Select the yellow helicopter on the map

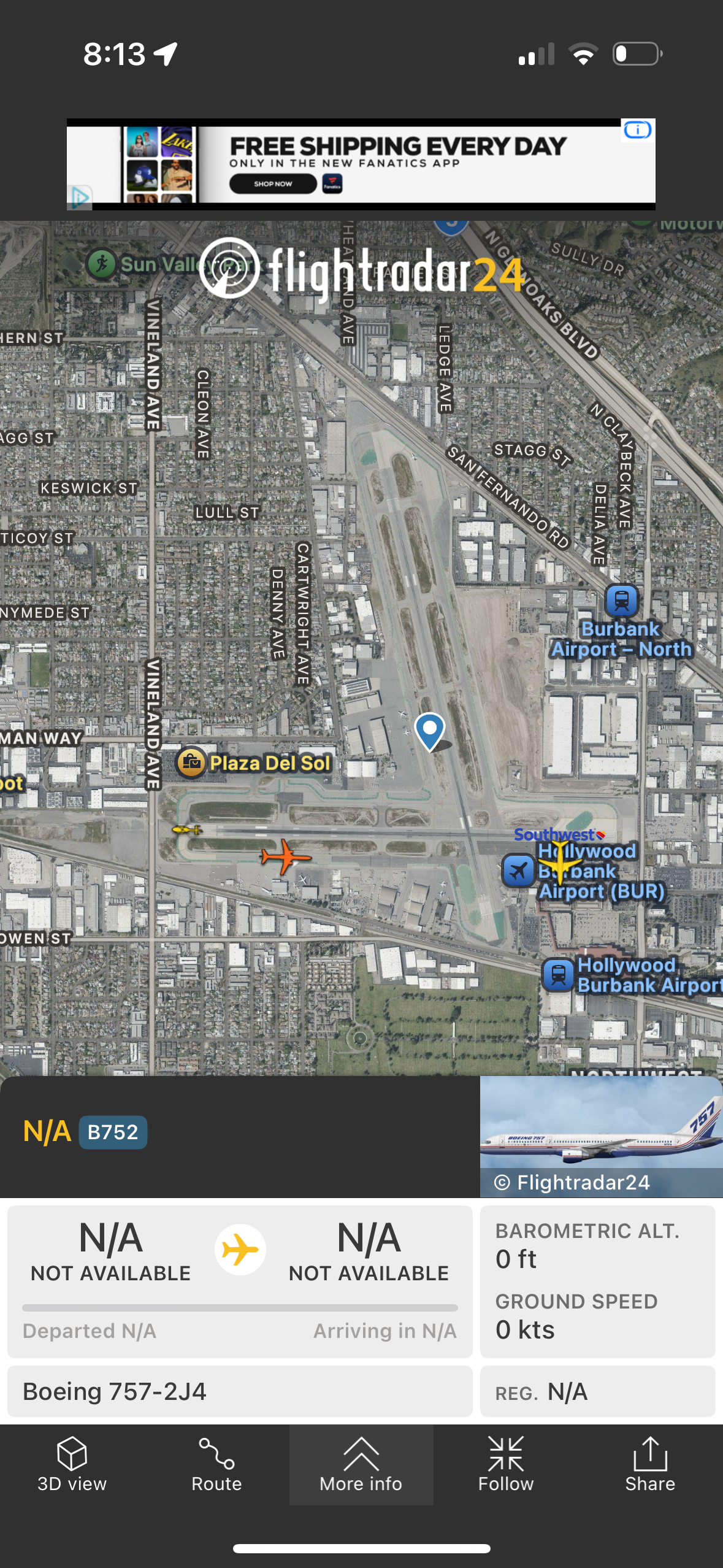coord(186,830)
